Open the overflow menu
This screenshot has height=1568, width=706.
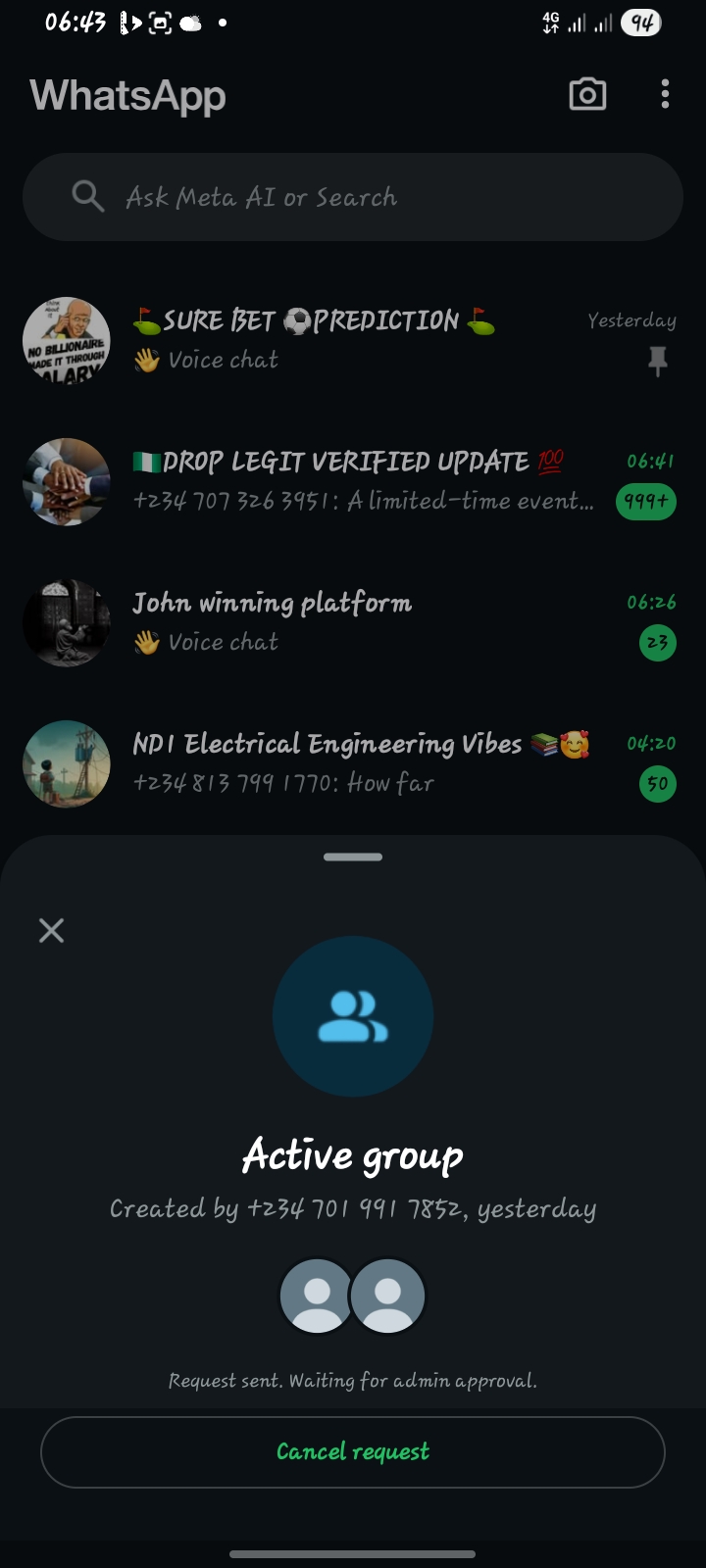tap(665, 95)
